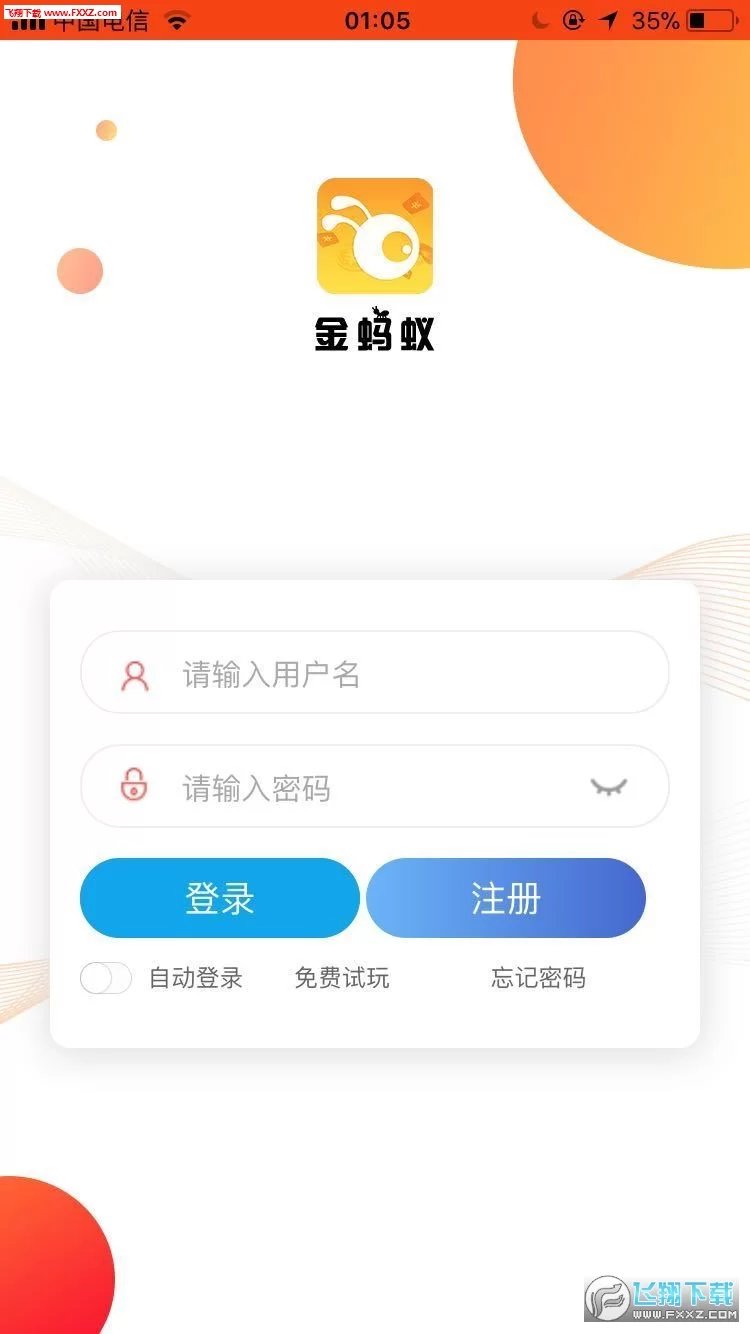Open 忘记密码 forgot password

[x=538, y=978]
